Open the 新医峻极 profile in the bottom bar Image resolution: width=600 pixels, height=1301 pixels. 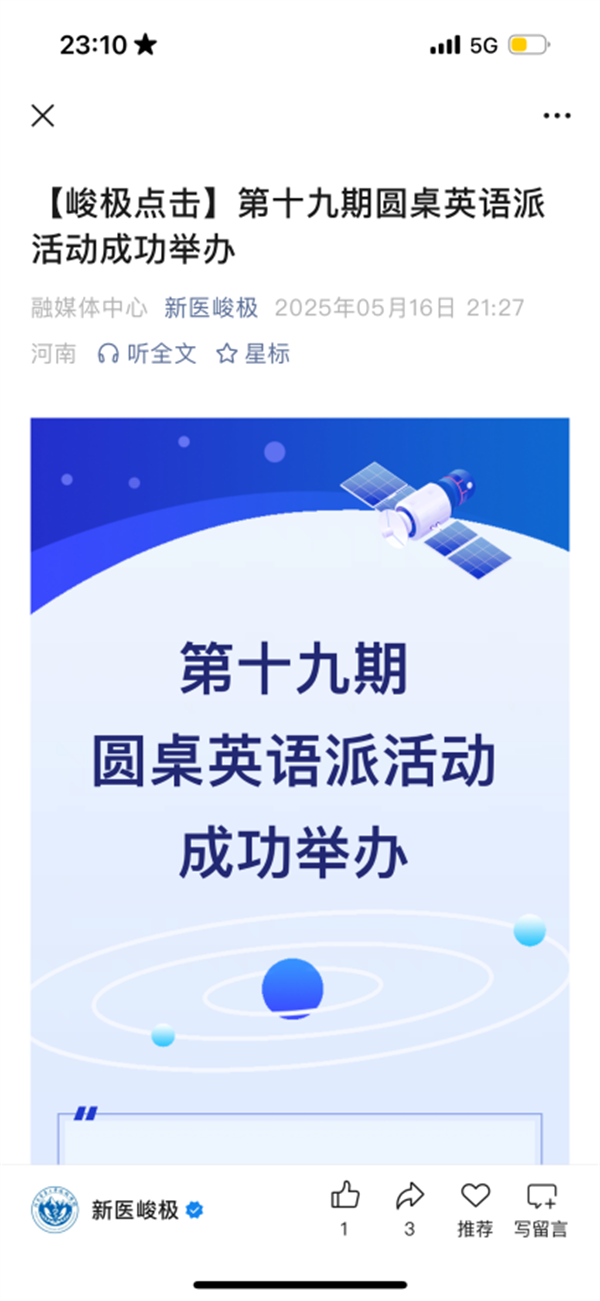click(x=135, y=1211)
